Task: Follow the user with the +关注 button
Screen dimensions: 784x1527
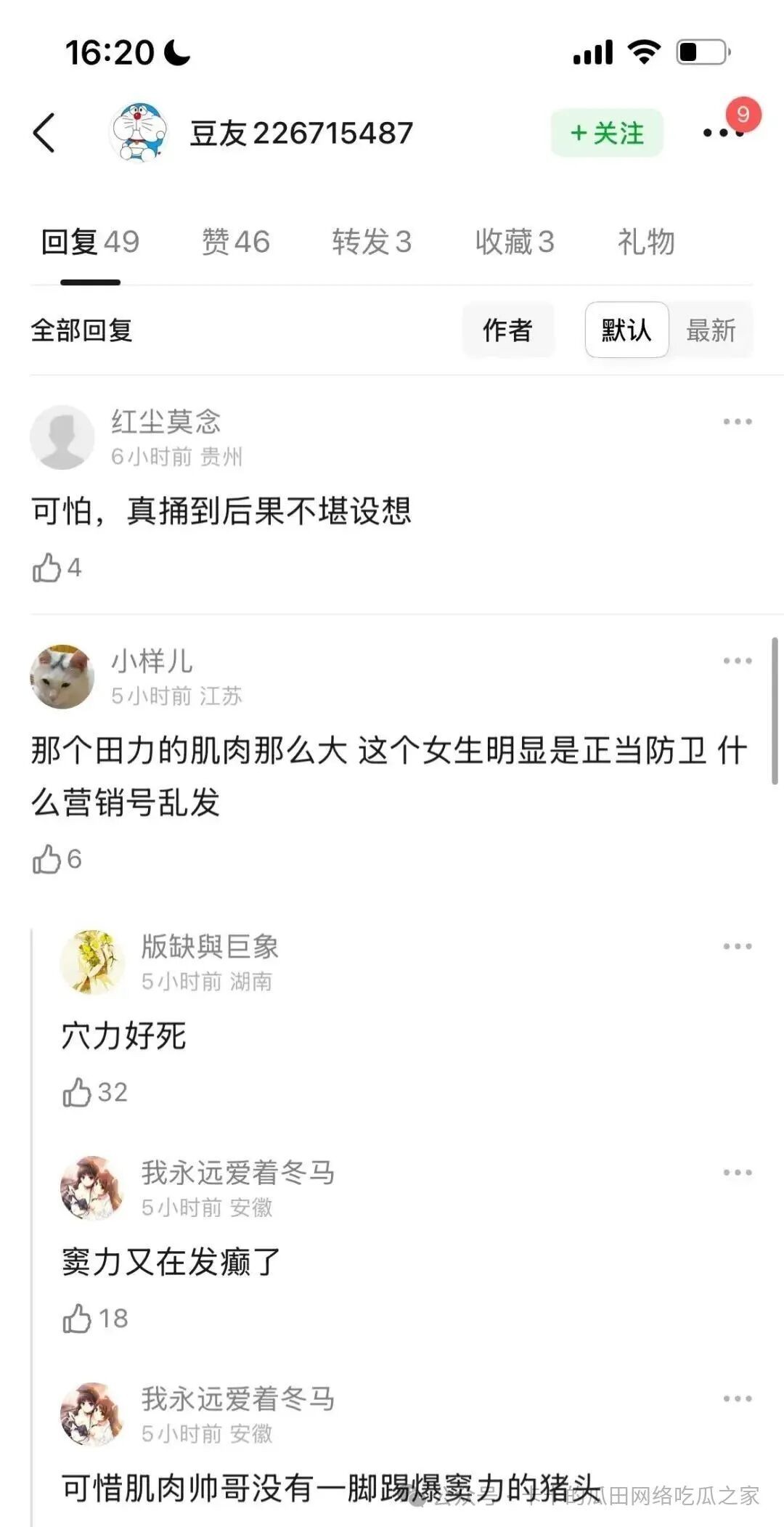Action: tap(607, 133)
